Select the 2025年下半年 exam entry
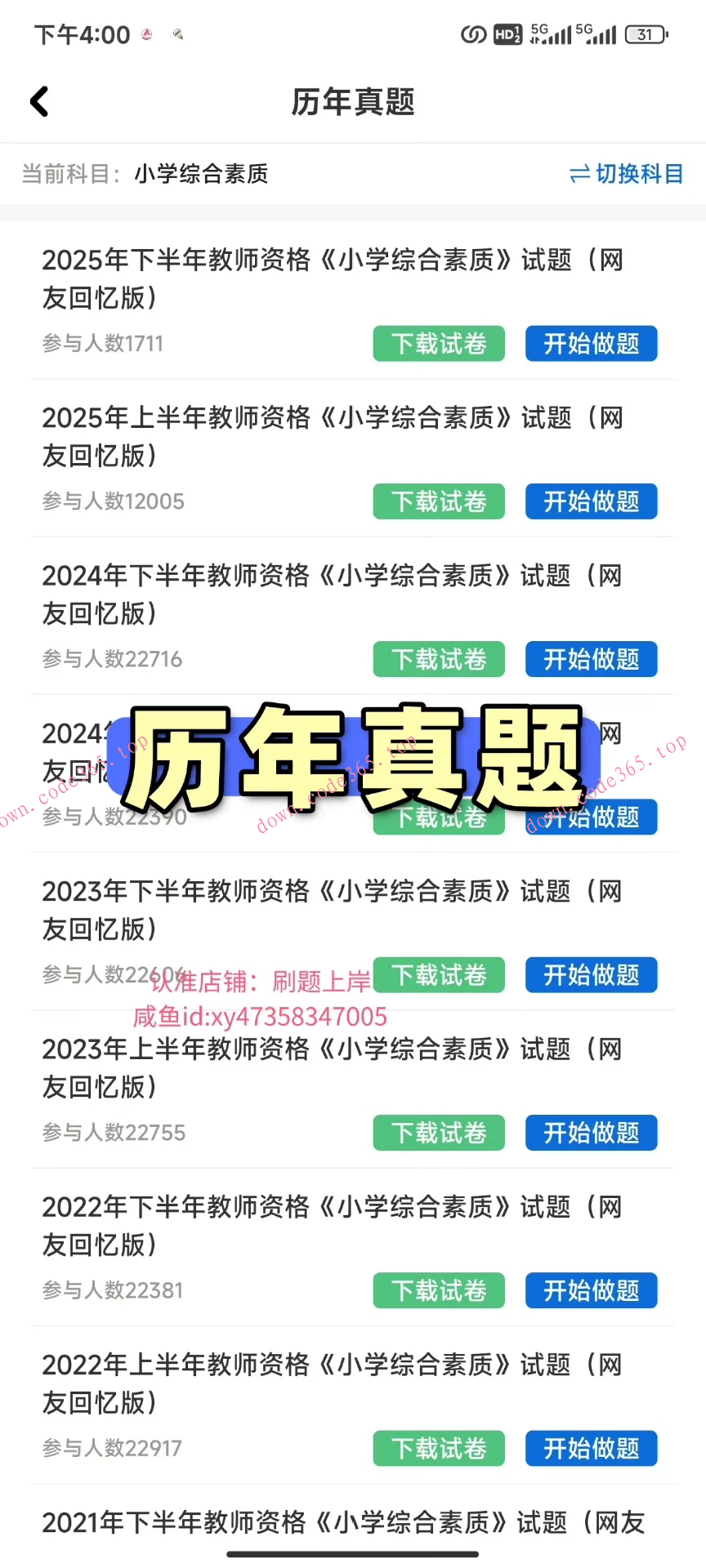The height and width of the screenshot is (1568, 706). coord(333,279)
